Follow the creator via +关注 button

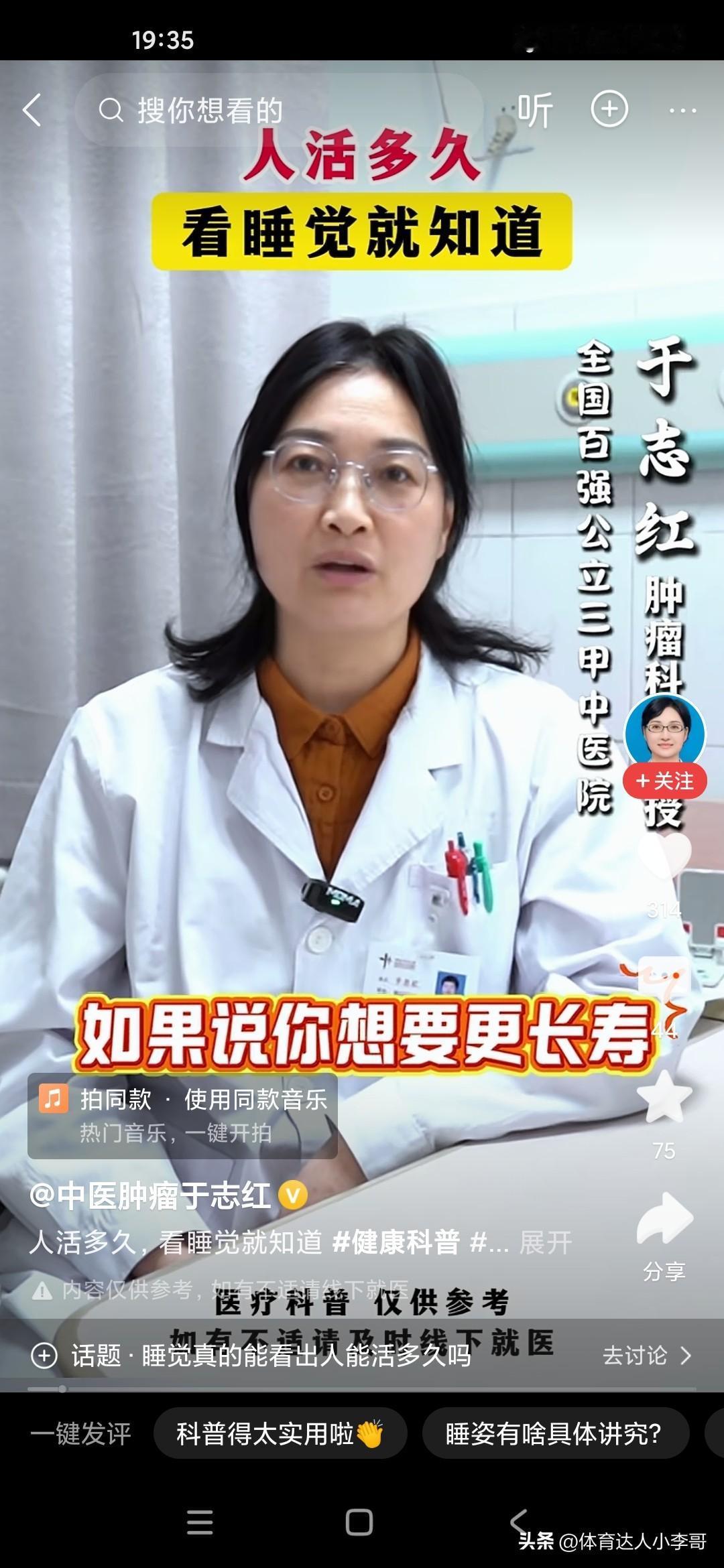click(x=665, y=779)
